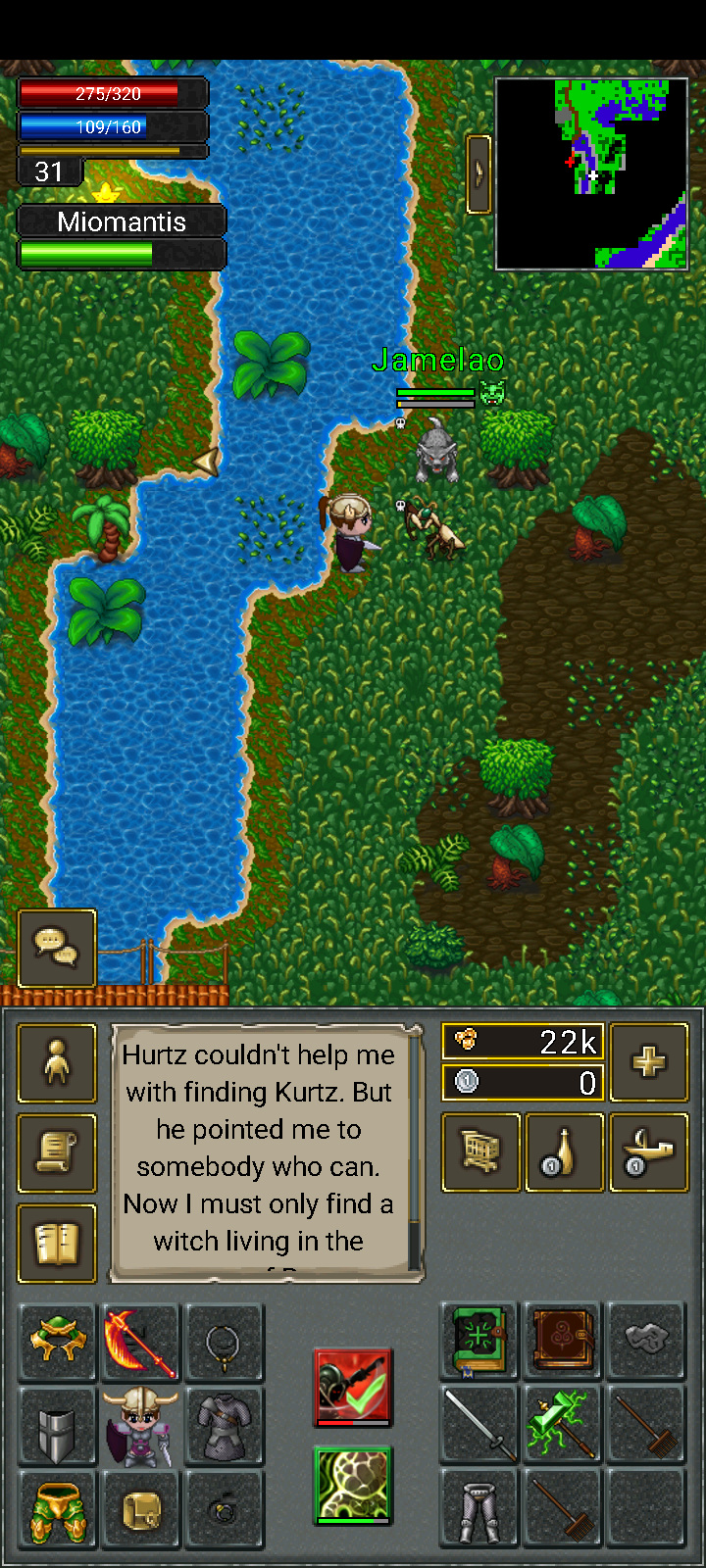
Task: Expand the minimap with the arrow button
Action: coord(479,173)
